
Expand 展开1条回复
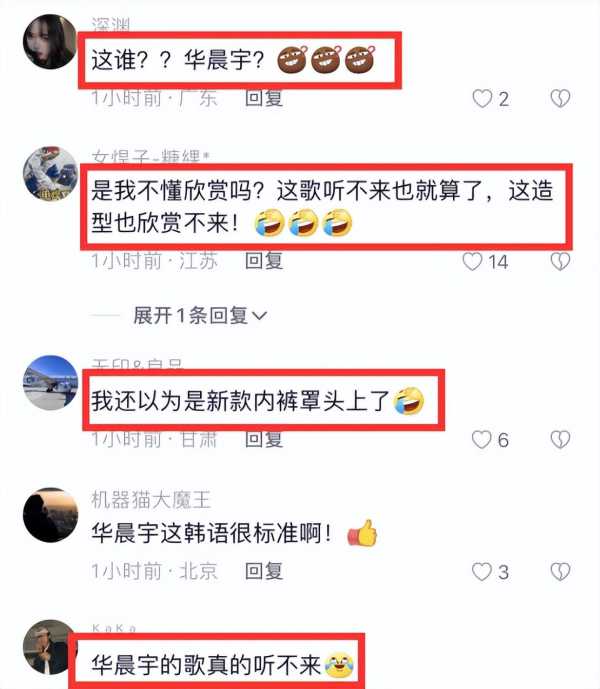tap(200, 315)
